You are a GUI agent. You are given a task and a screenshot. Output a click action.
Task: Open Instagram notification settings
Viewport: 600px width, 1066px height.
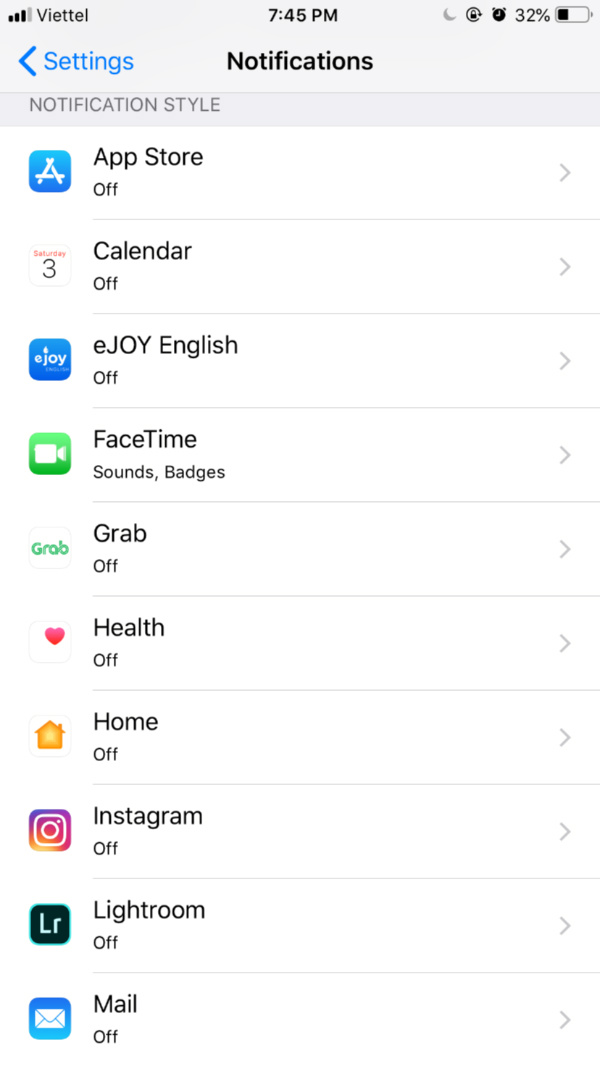tap(300, 831)
